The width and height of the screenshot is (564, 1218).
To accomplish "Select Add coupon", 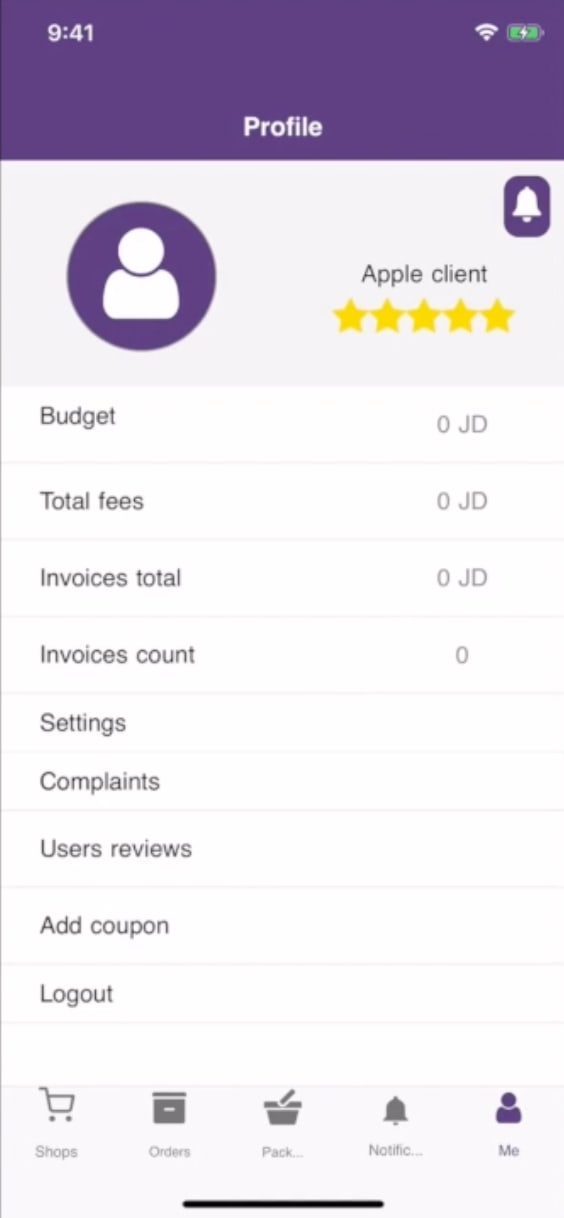I will point(282,925).
